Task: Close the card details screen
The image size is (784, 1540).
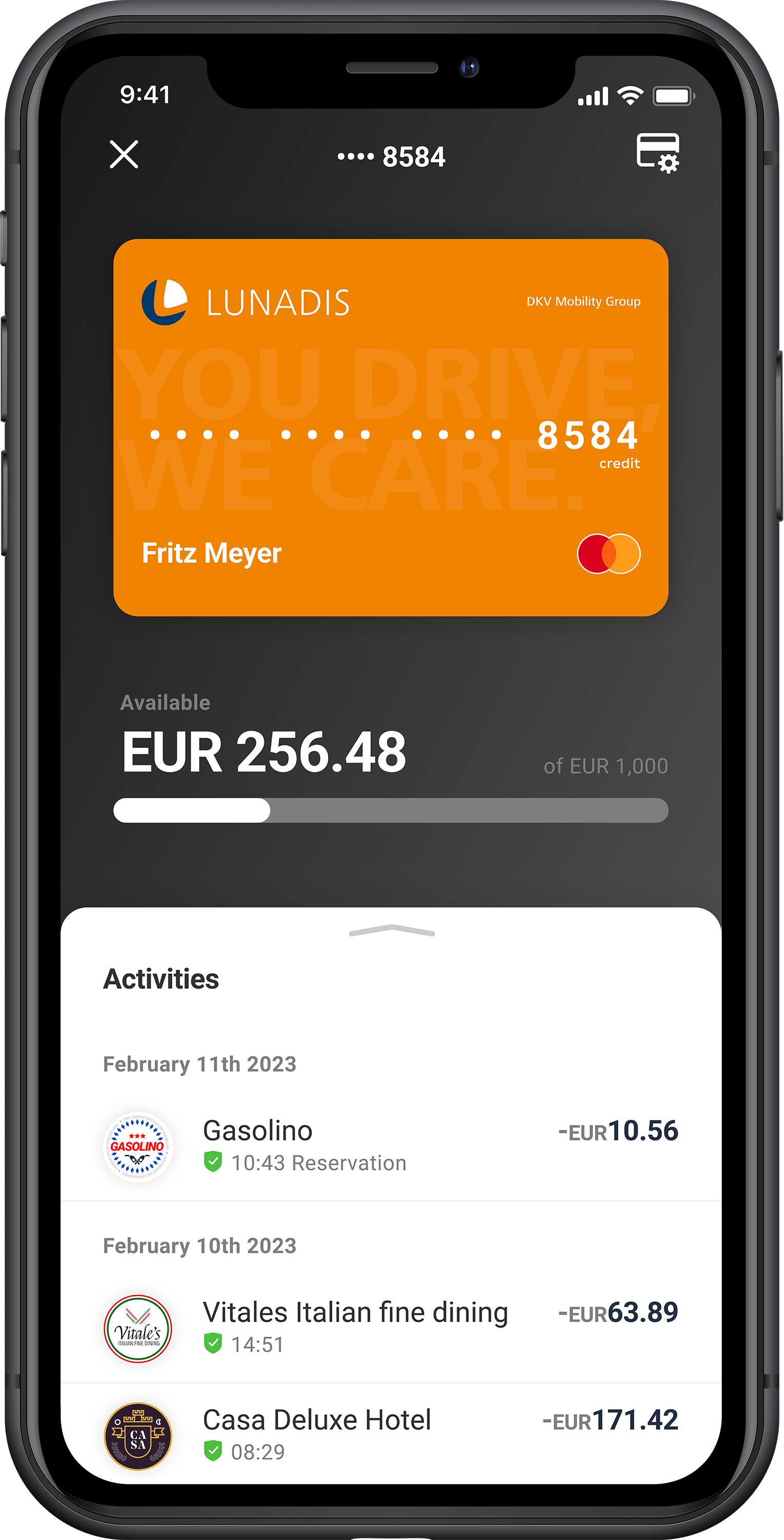Action: [x=124, y=155]
